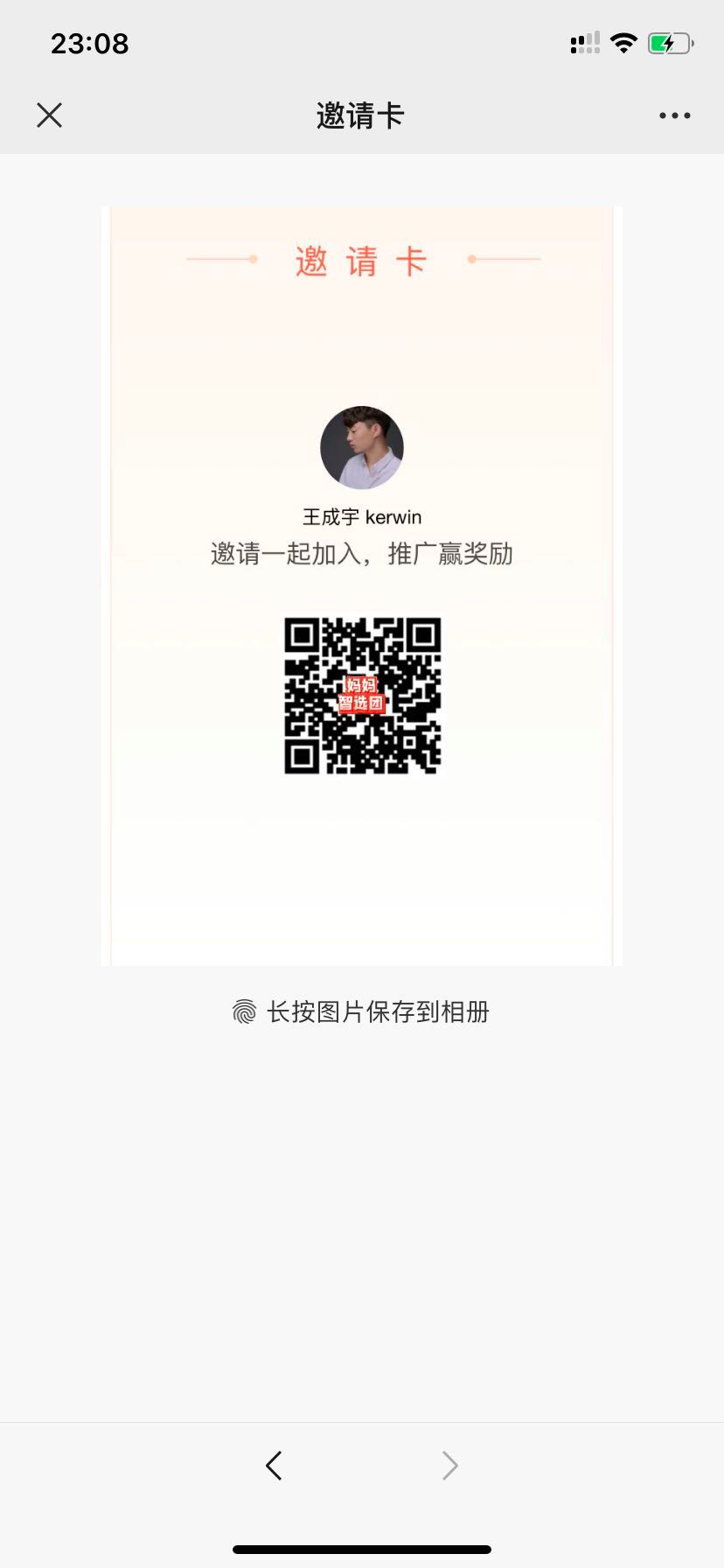Tap the fingerprint touch icon beside save text
Viewport: 724px width, 1568px height.
tap(245, 1011)
